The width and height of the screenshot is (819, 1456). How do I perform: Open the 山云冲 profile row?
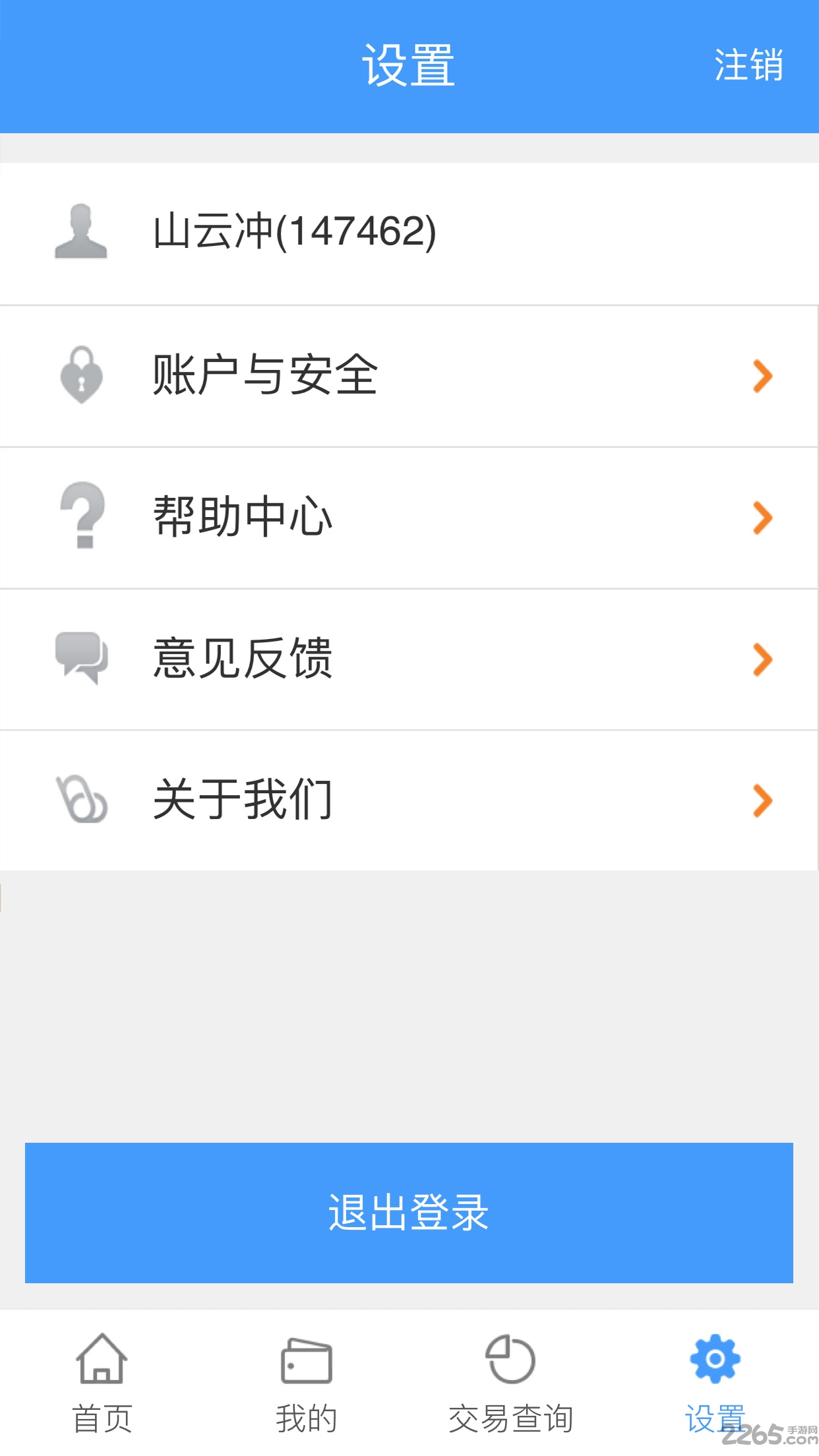pos(409,233)
